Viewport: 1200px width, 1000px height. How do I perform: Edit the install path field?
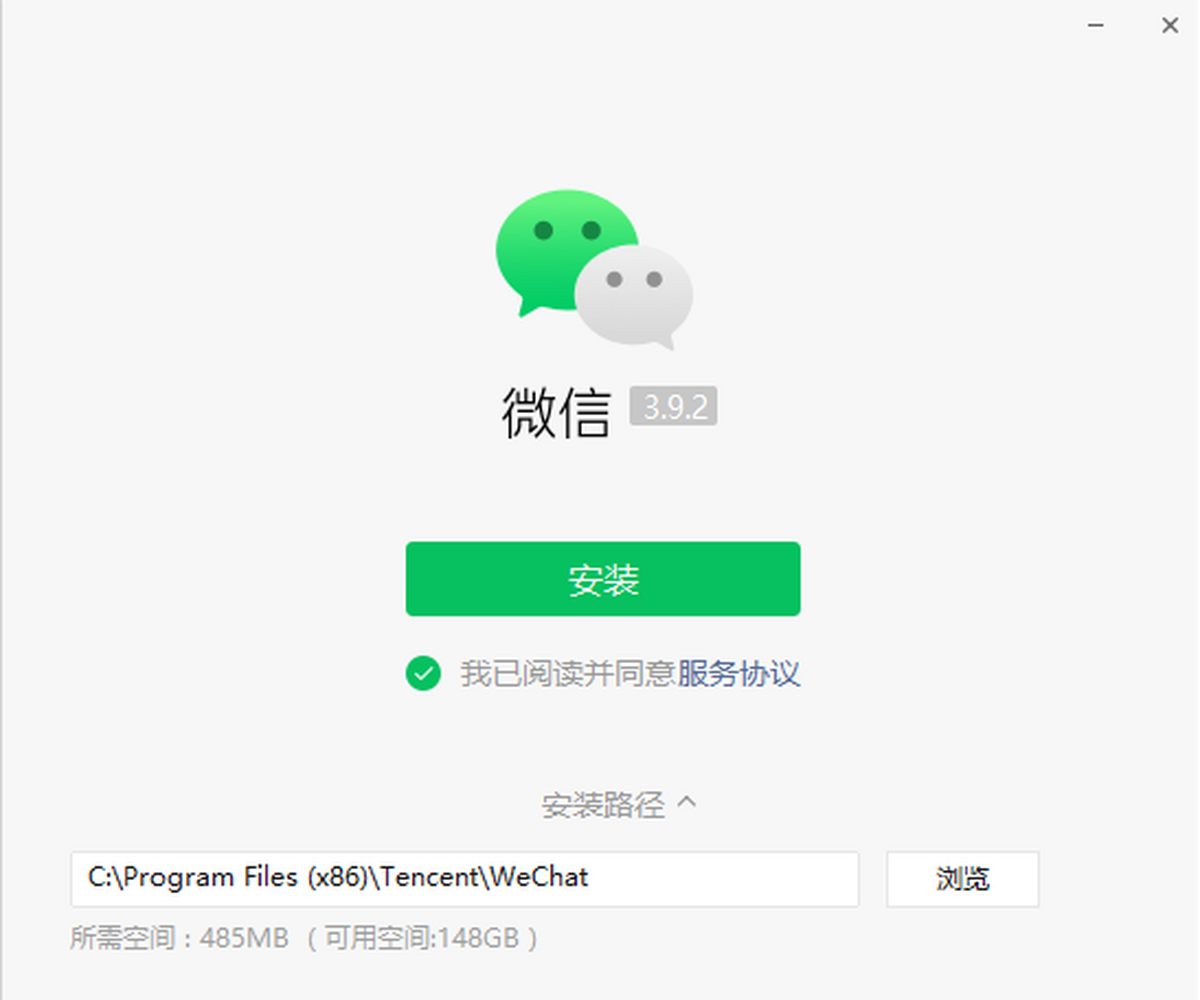tap(464, 879)
